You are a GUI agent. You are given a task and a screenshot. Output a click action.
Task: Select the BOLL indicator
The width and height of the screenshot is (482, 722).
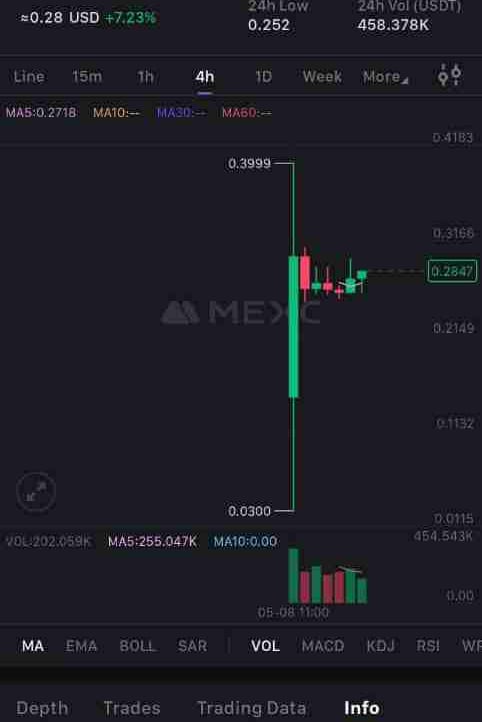tap(137, 646)
